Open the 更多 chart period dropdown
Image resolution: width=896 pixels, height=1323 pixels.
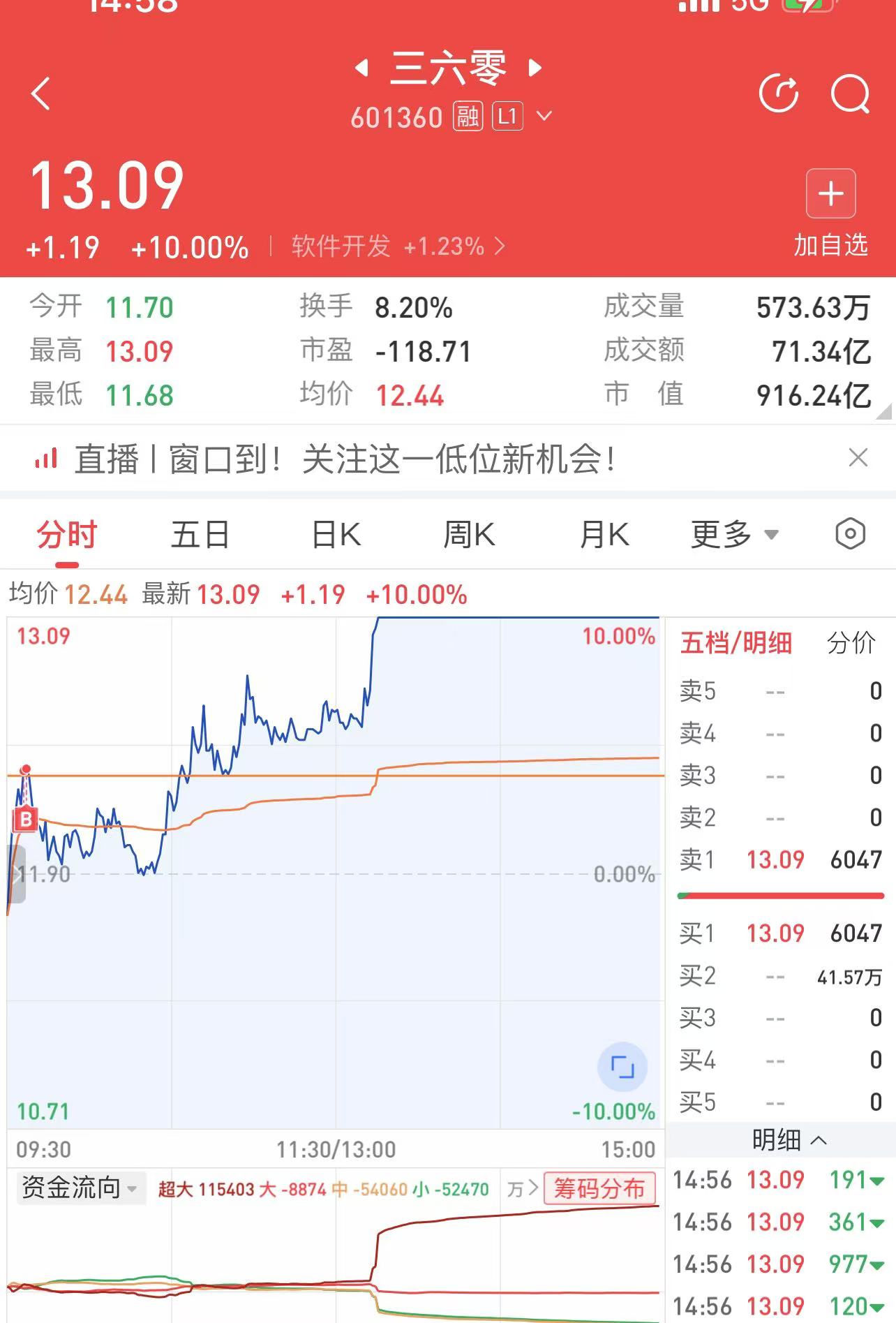pos(735,534)
